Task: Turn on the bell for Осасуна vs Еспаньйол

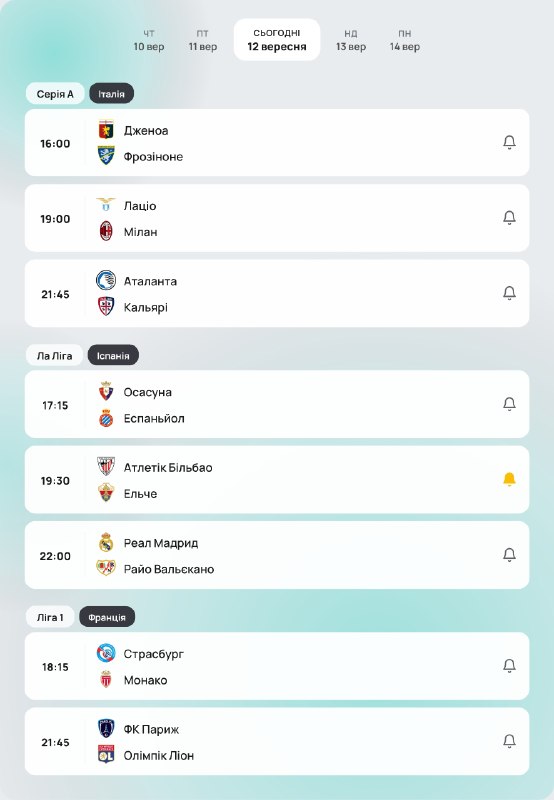Action: [x=509, y=404]
